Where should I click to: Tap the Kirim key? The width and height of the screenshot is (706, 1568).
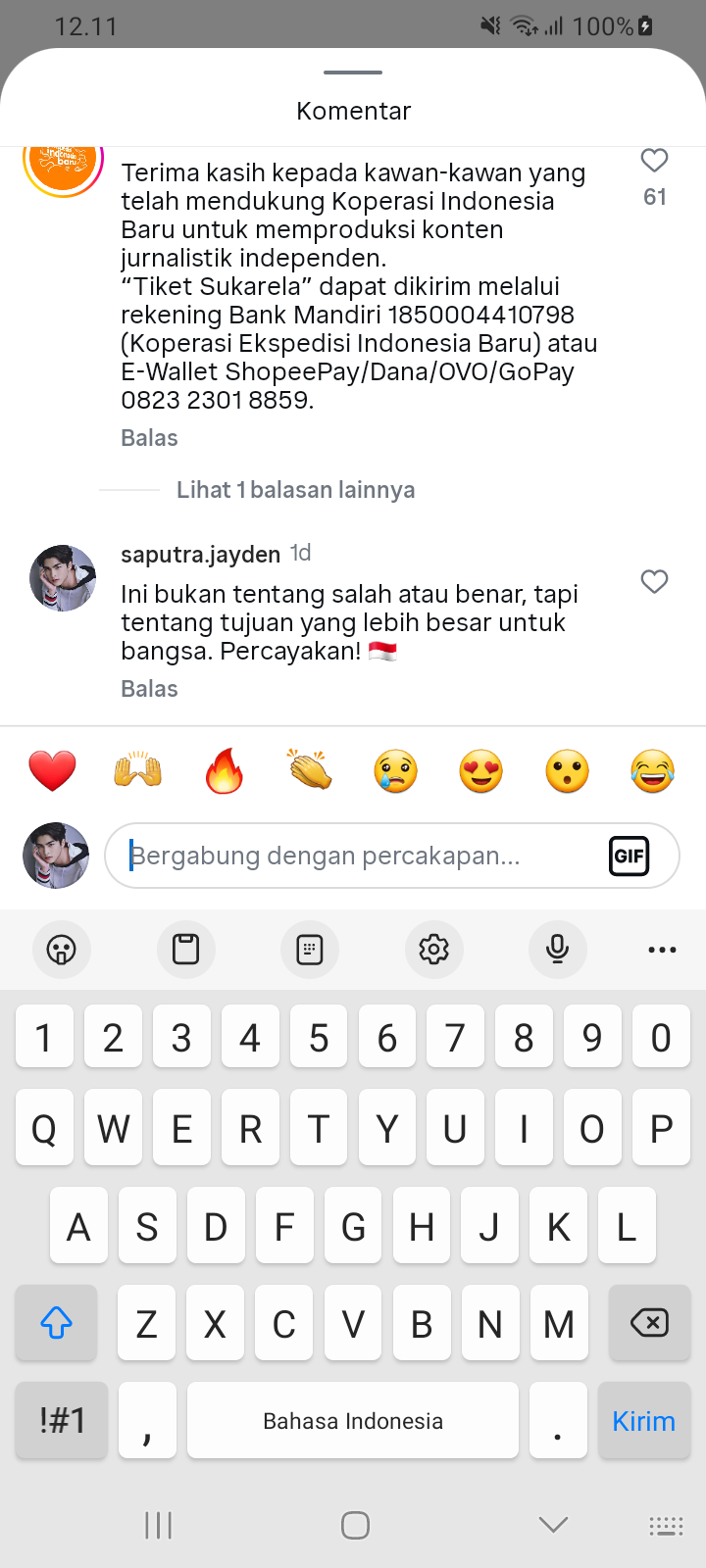click(643, 1421)
